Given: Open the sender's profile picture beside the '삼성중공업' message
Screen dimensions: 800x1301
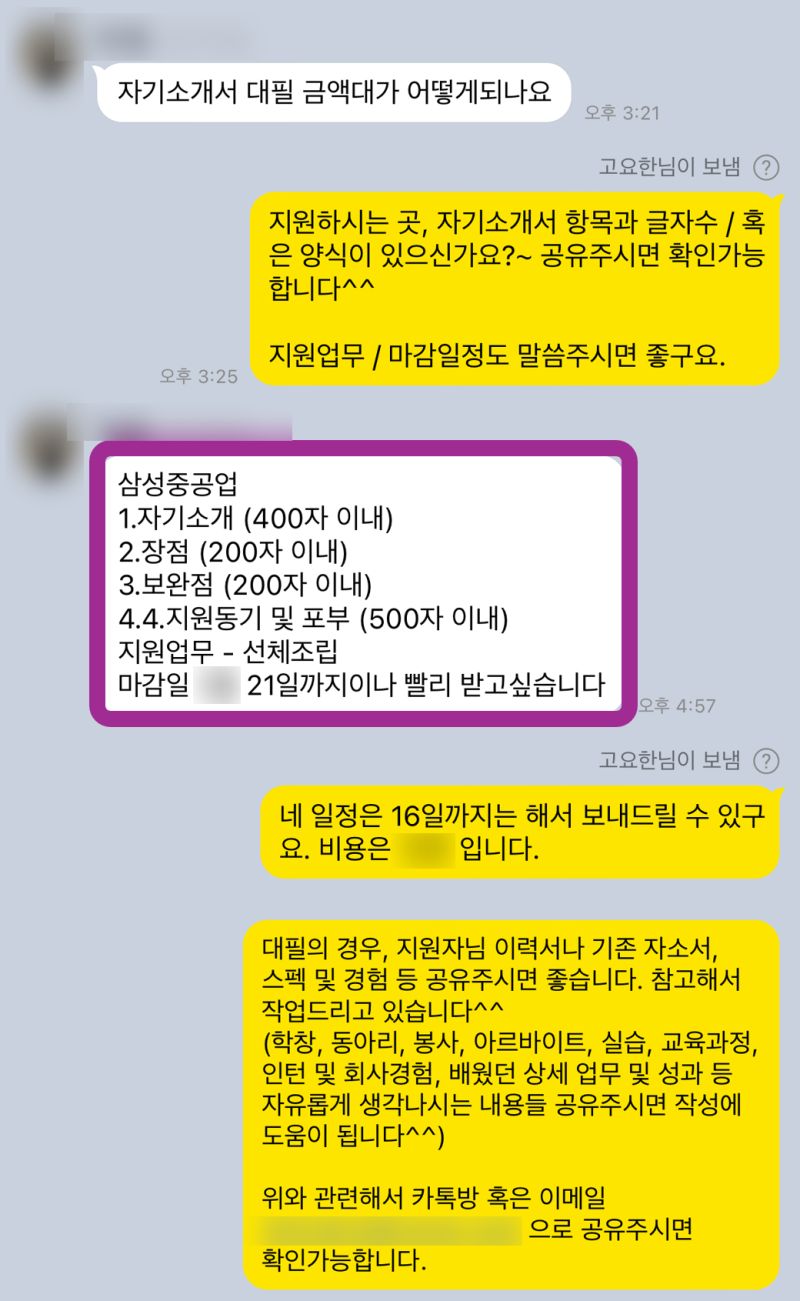Looking at the screenshot, I should (45, 445).
